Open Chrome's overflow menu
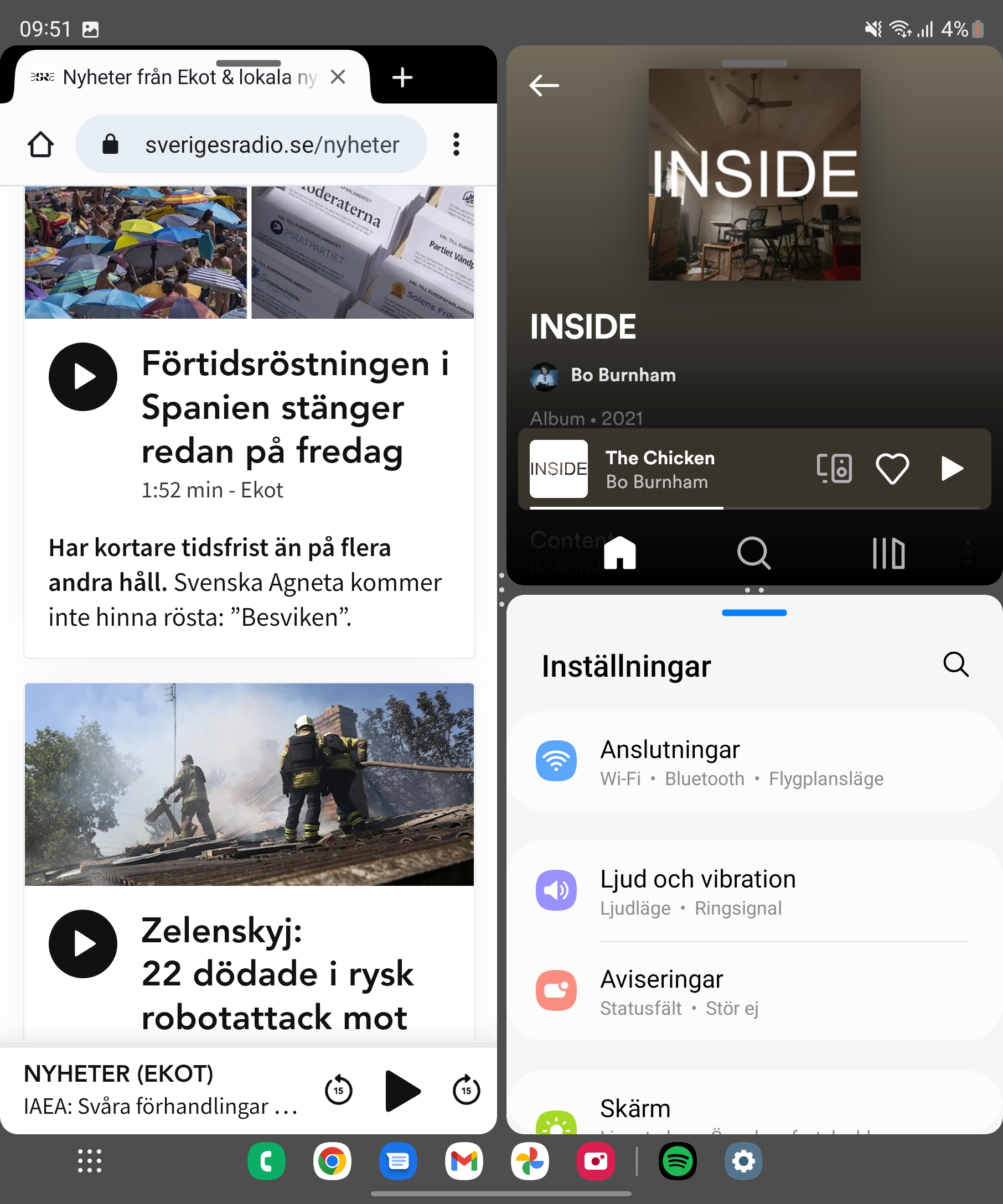The width and height of the screenshot is (1003, 1204). 456,144
